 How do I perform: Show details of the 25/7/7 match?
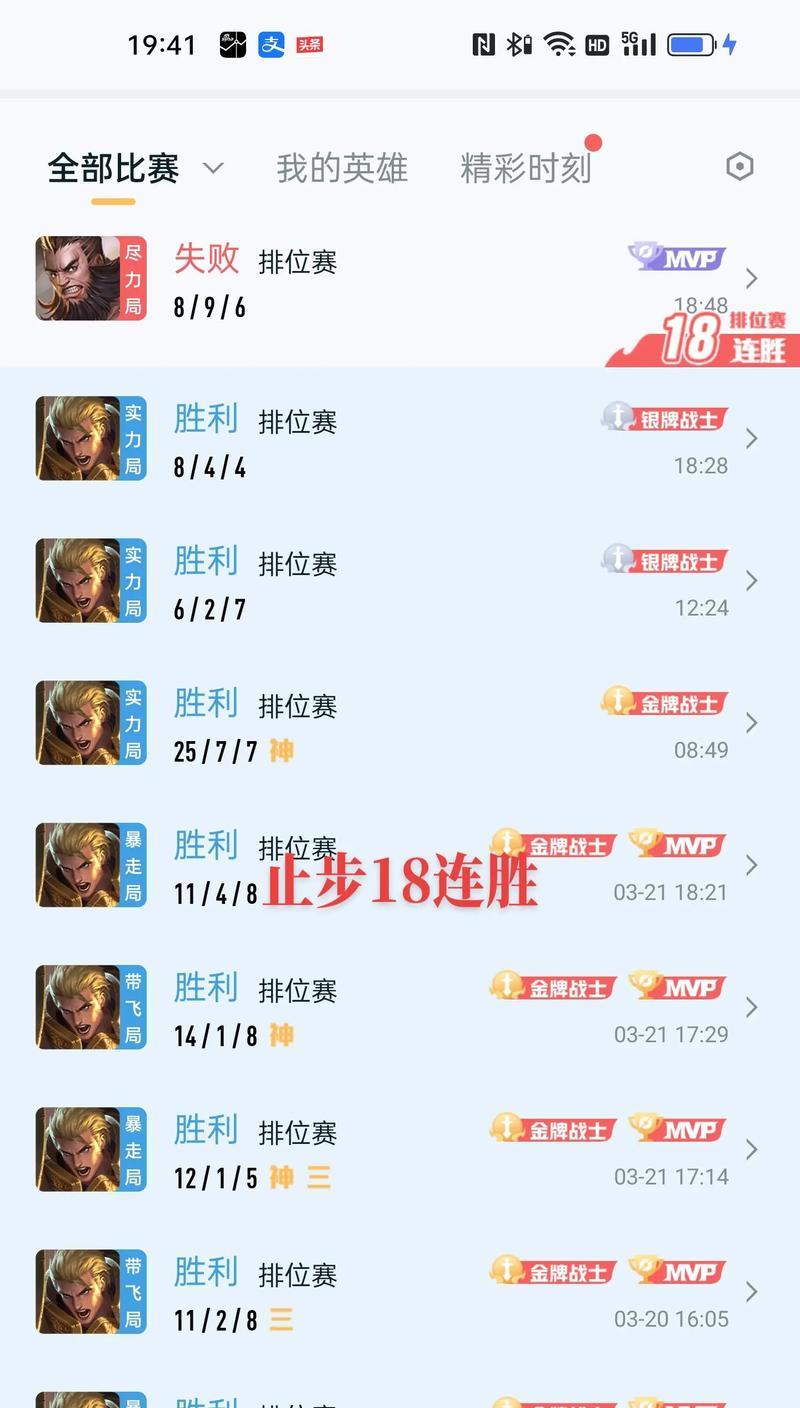point(400,724)
